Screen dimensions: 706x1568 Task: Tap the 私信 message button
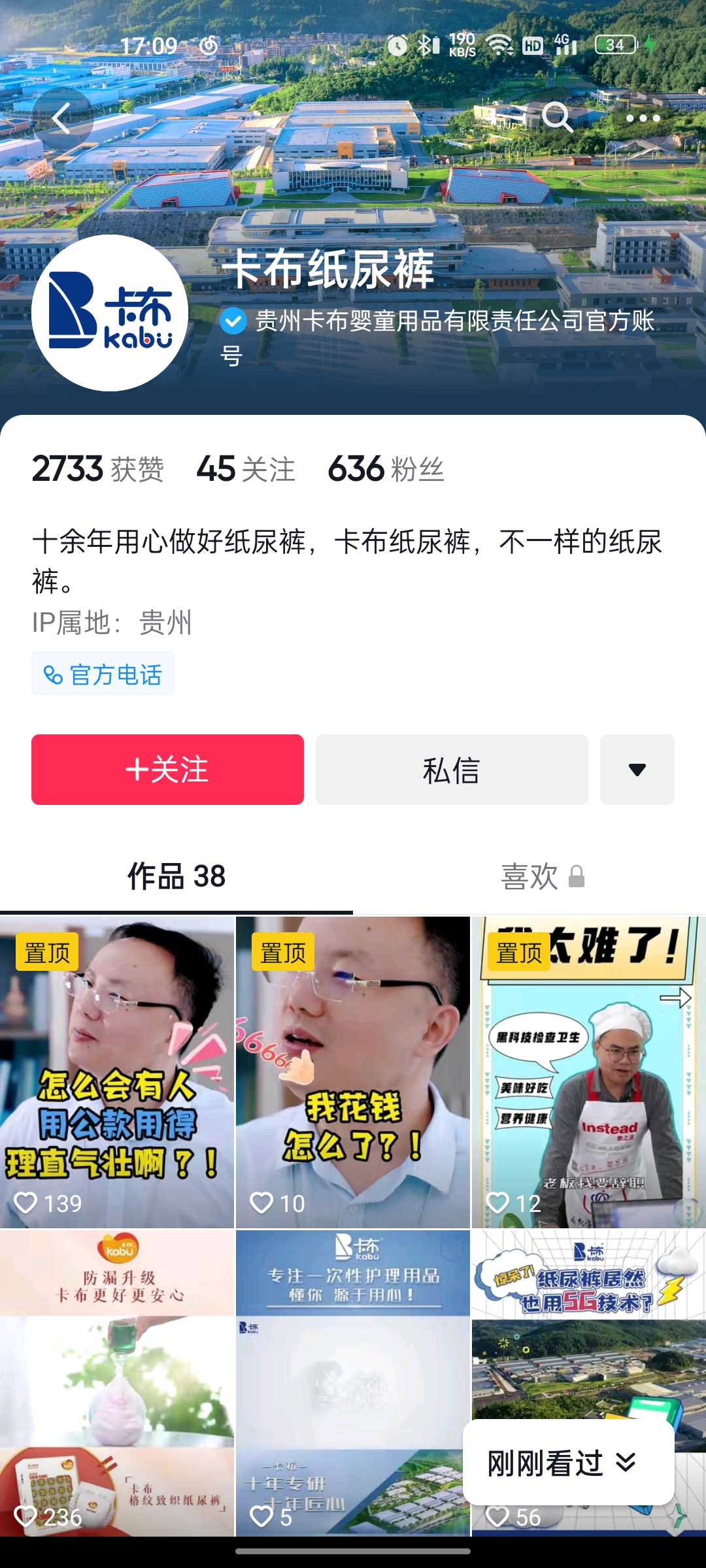click(x=452, y=770)
